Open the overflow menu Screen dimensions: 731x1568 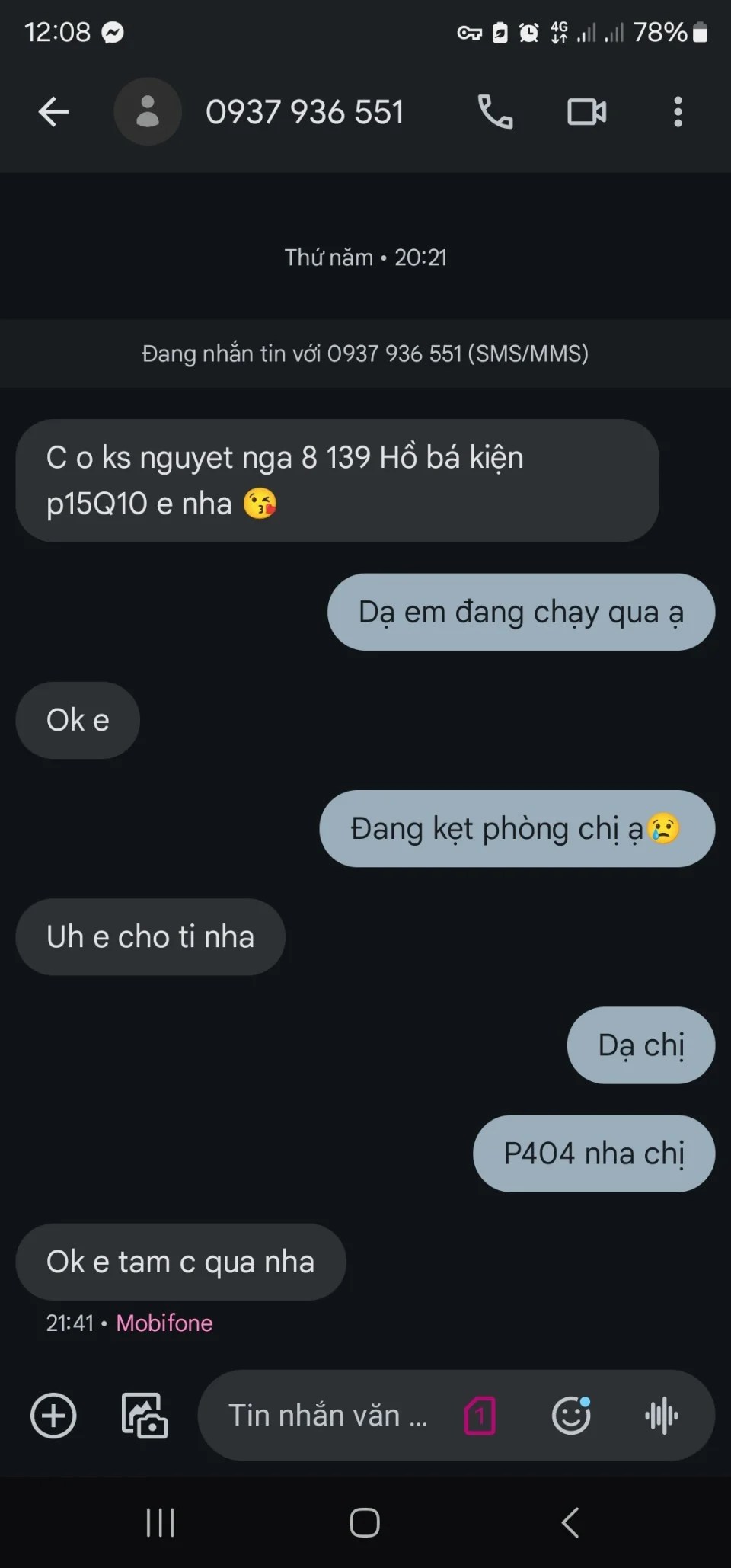tap(678, 112)
